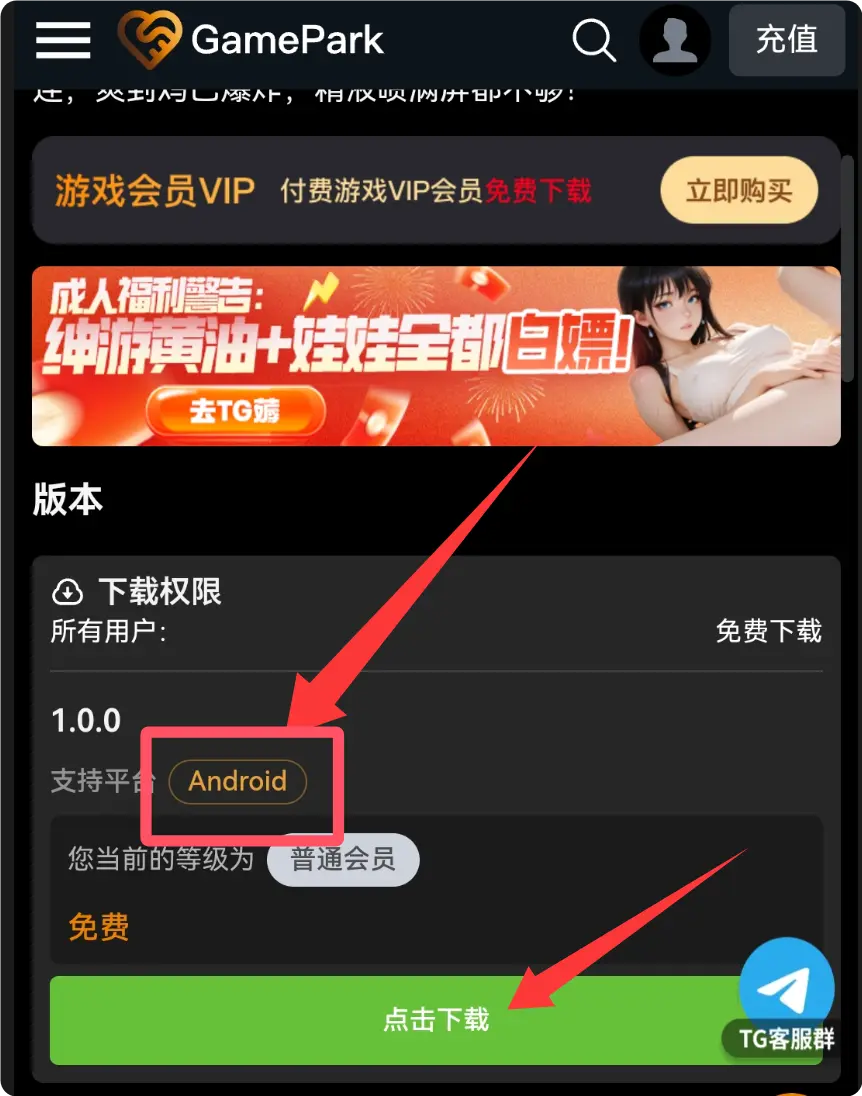Tap the 充值 recharge button
The height and width of the screenshot is (1096, 862).
coord(786,40)
